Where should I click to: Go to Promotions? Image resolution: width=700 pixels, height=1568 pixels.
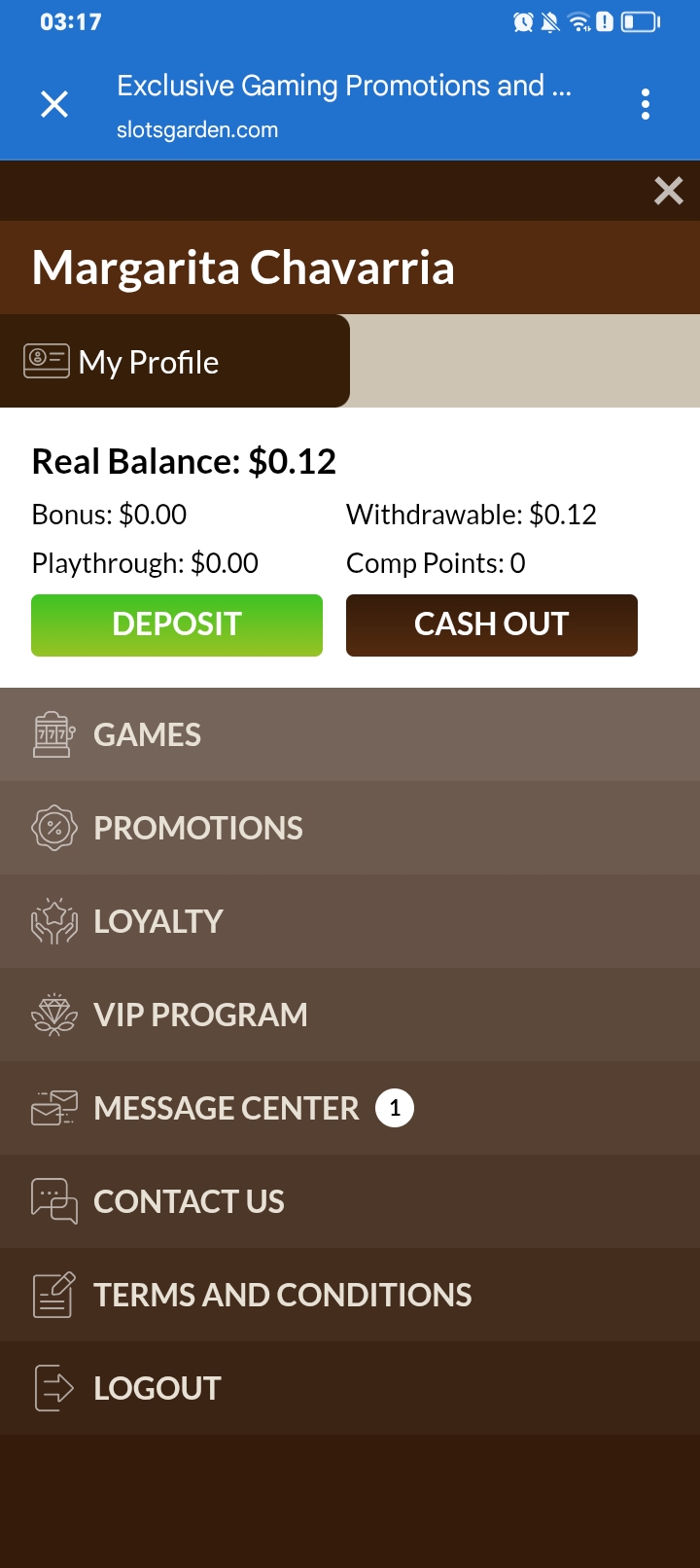198,829
